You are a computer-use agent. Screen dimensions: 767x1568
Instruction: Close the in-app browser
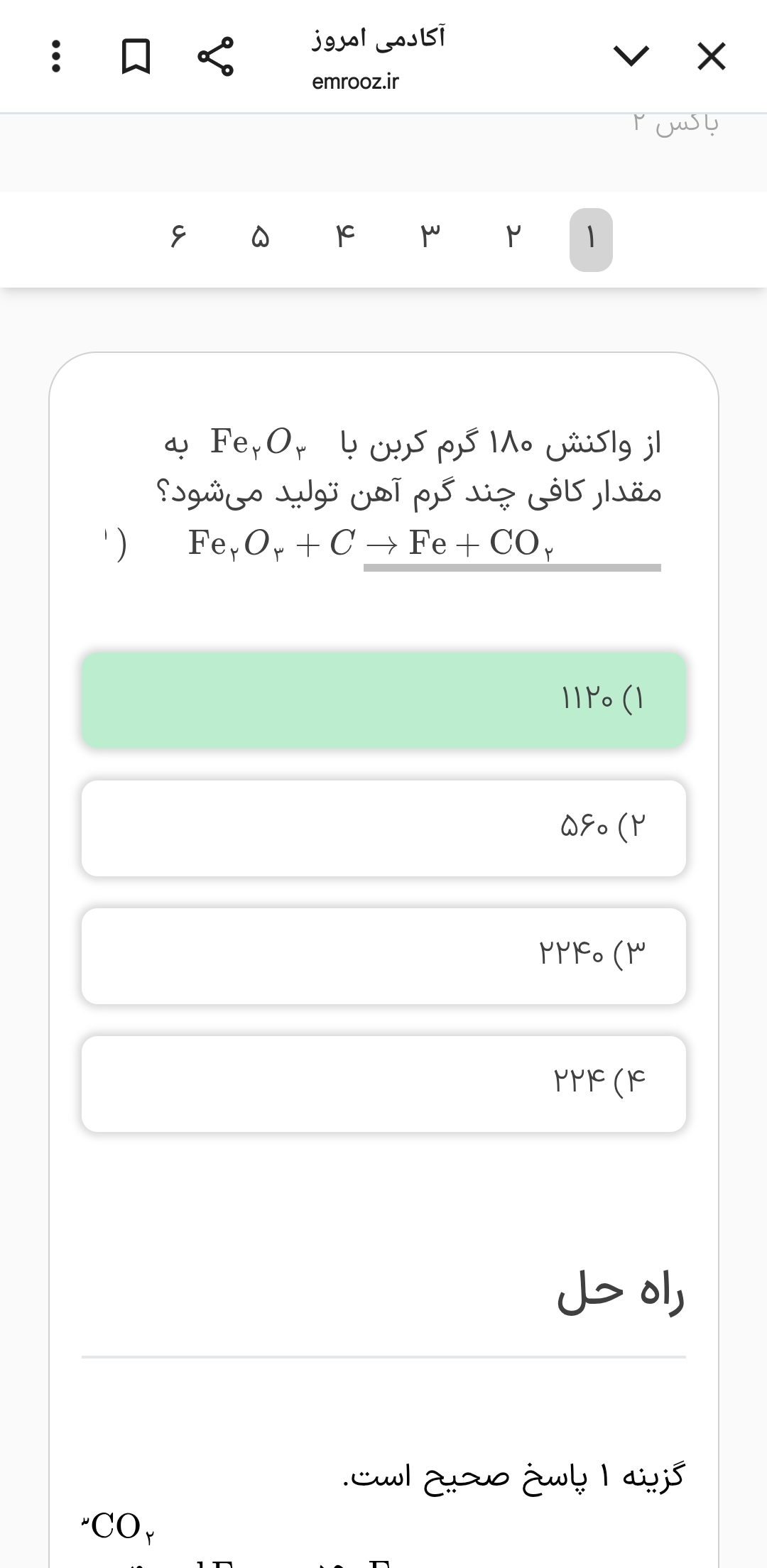[712, 57]
